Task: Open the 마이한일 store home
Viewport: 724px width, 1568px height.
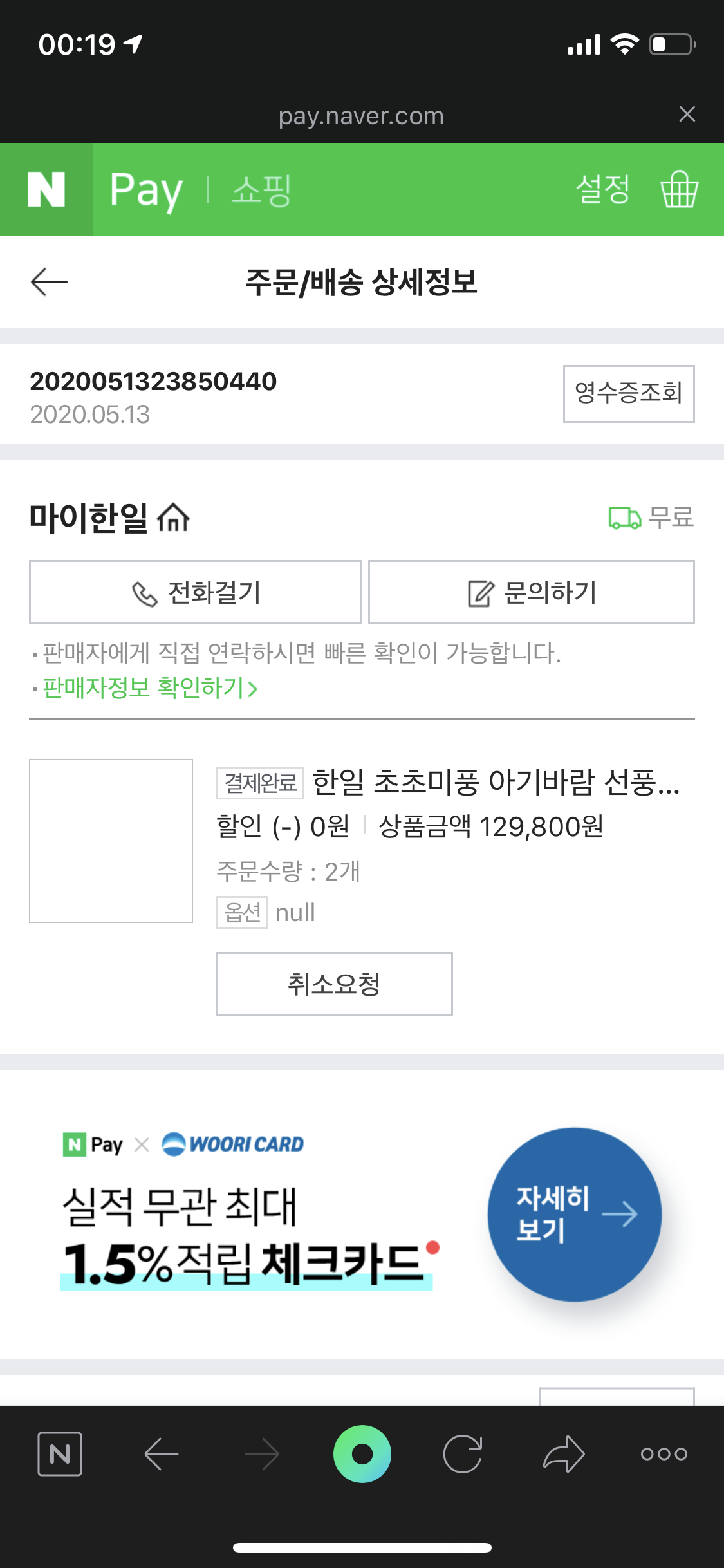Action: pyautogui.click(x=109, y=518)
